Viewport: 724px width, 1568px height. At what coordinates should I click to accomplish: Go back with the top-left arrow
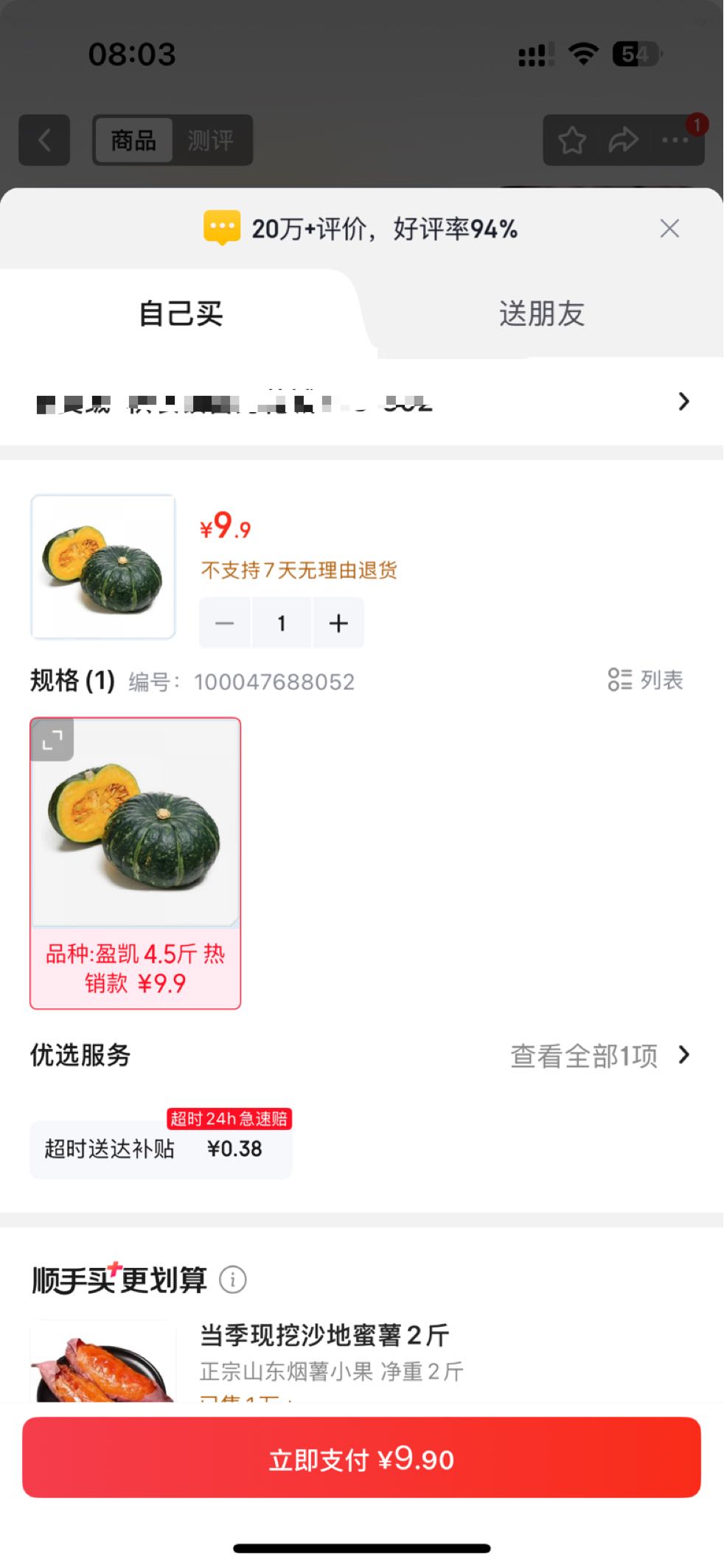[44, 140]
